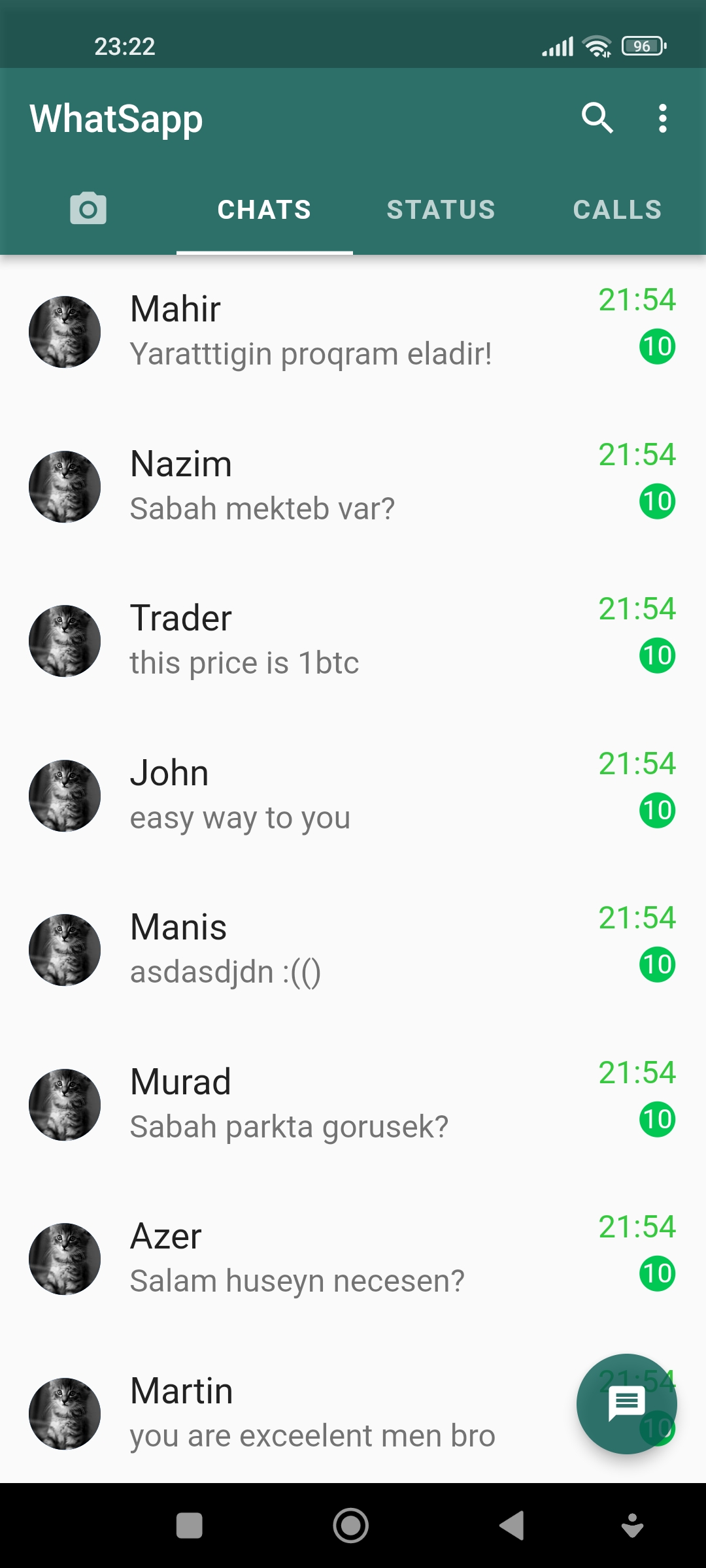Go back using the system back button
Viewport: 706px width, 1568px height.
point(512,1526)
